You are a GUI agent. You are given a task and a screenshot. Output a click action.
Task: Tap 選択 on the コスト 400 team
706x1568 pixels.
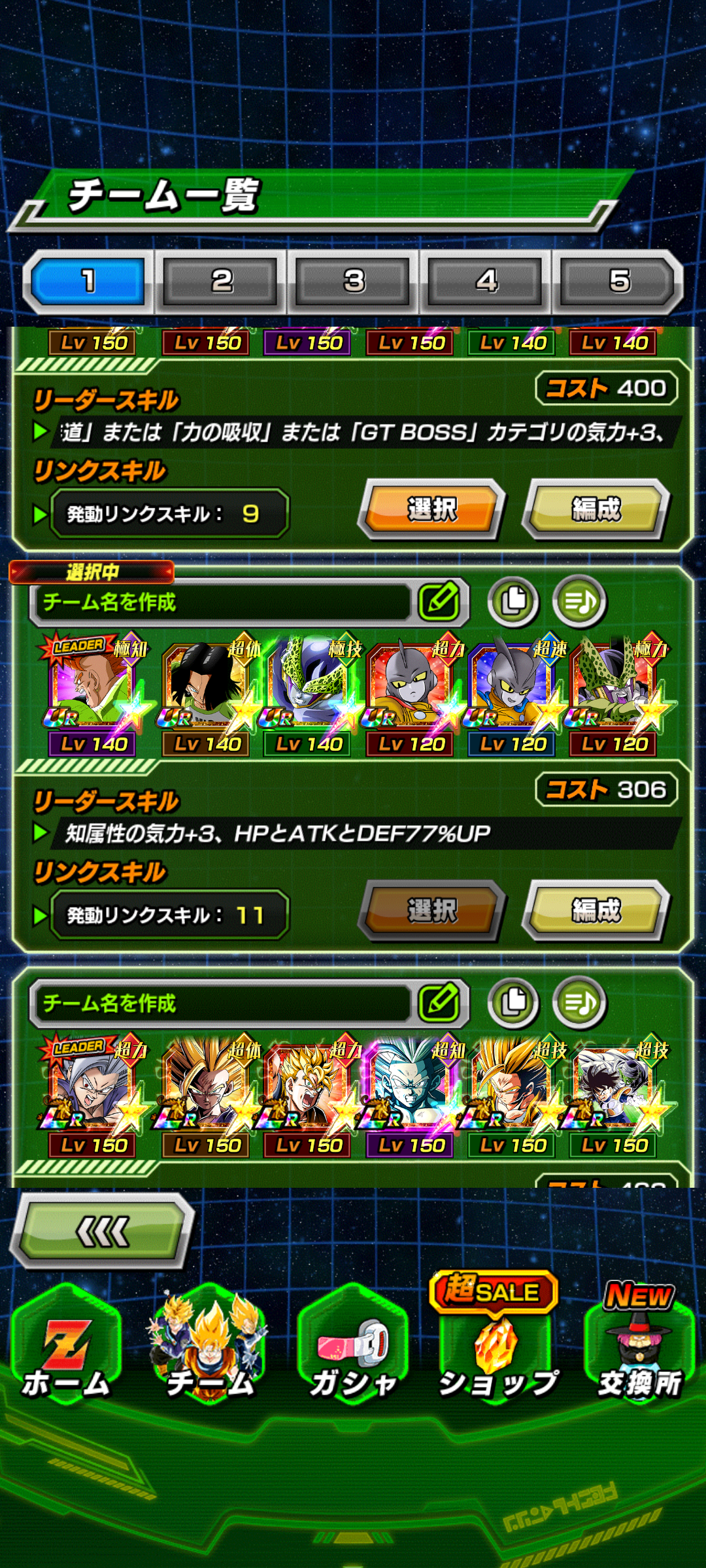pyautogui.click(x=431, y=510)
